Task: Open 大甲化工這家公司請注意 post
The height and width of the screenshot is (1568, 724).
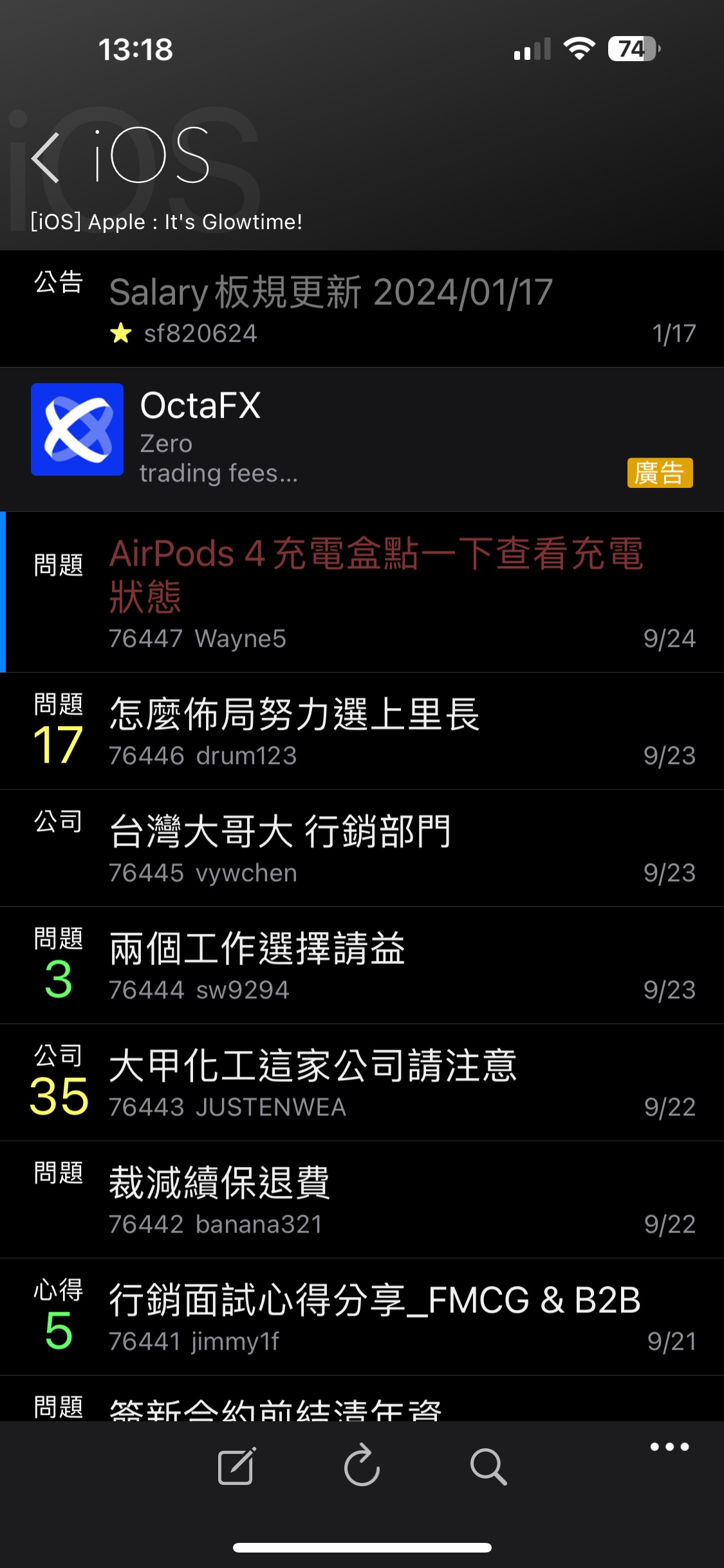Action: pos(362,1083)
